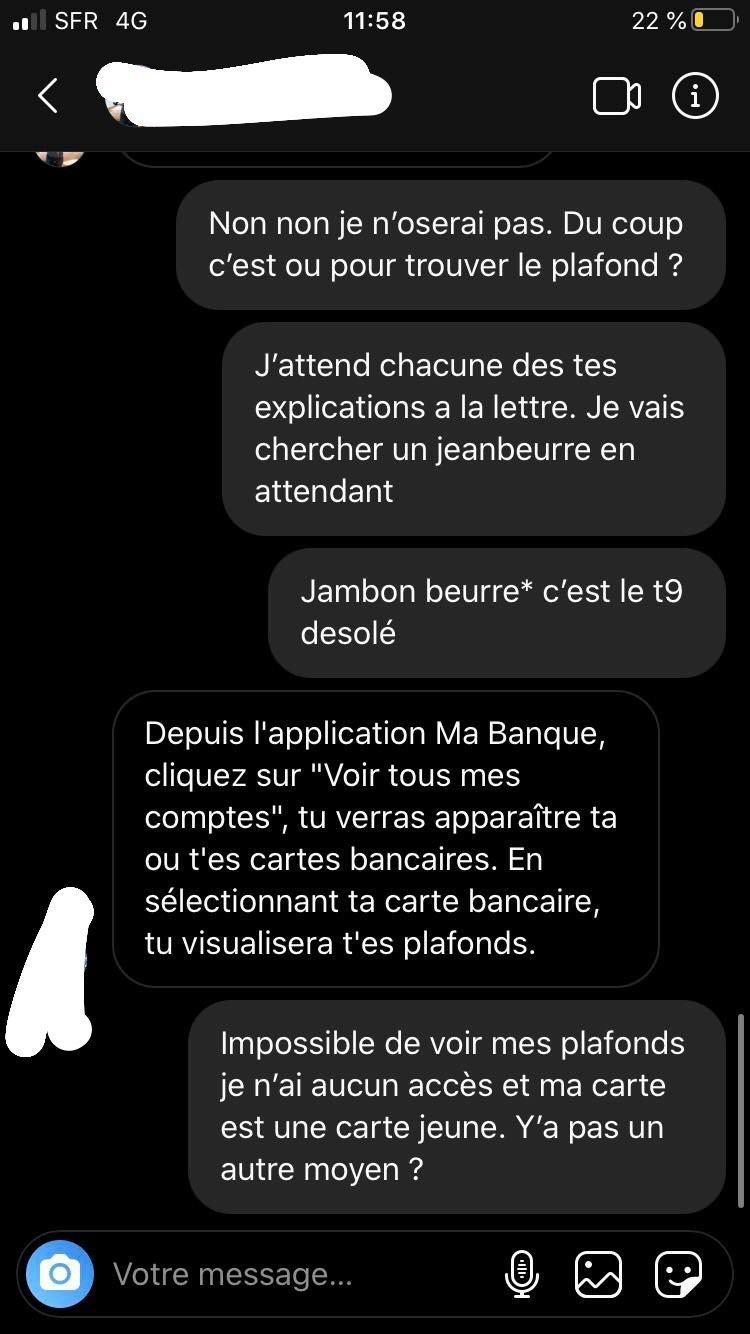
Task: Open the photo gallery picker
Action: 598,1274
